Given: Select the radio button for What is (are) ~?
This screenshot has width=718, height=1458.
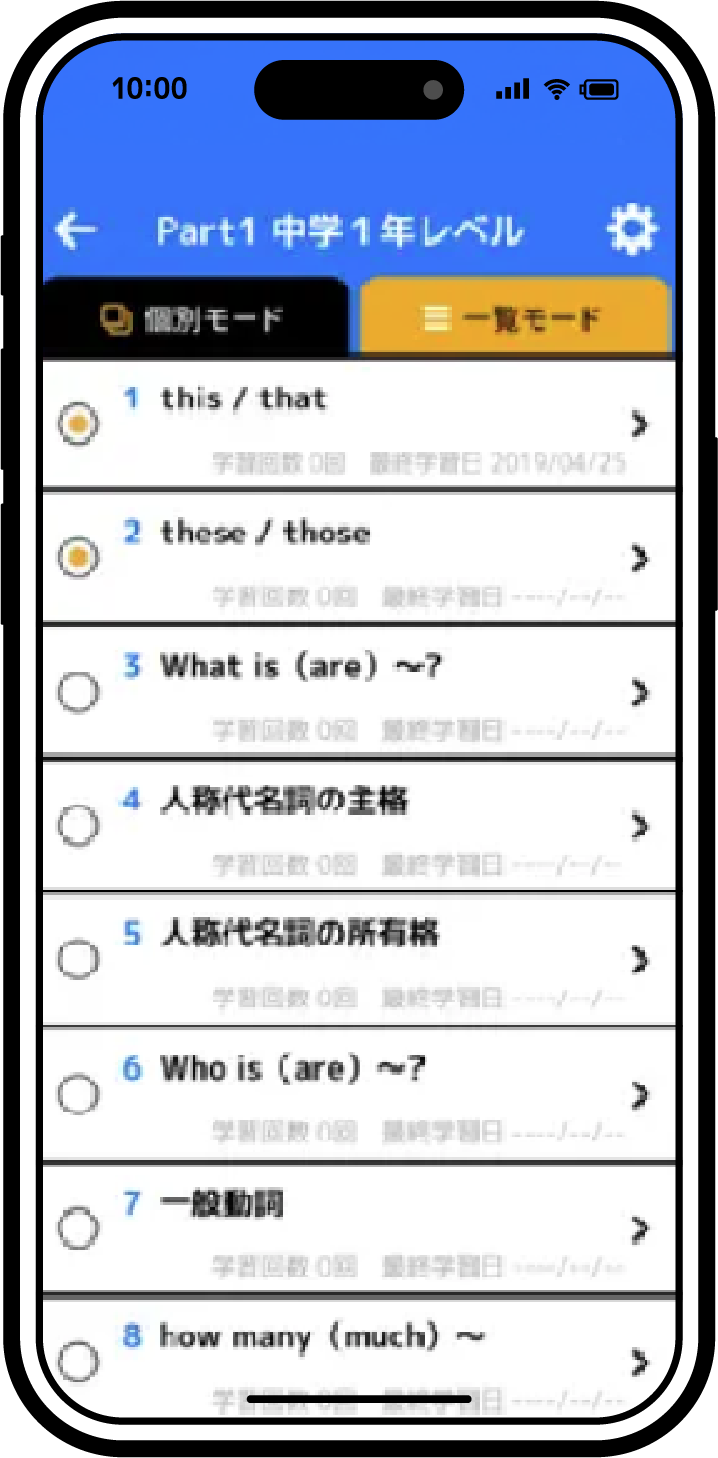Looking at the screenshot, I should (x=79, y=692).
